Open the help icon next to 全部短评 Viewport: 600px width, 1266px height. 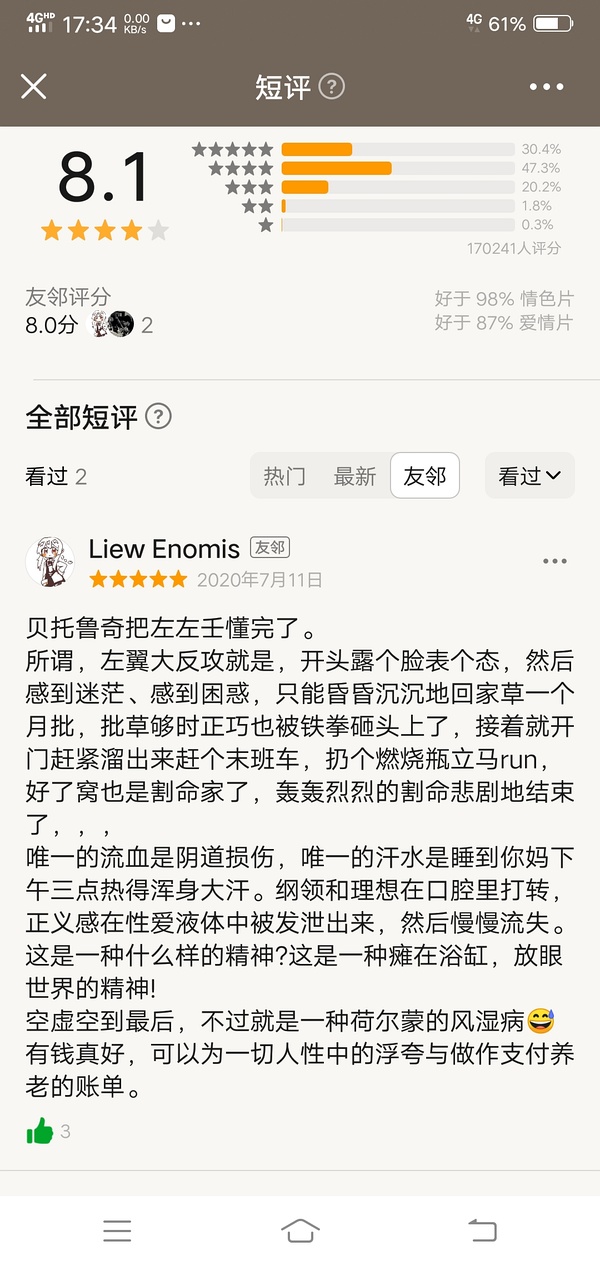(x=159, y=416)
